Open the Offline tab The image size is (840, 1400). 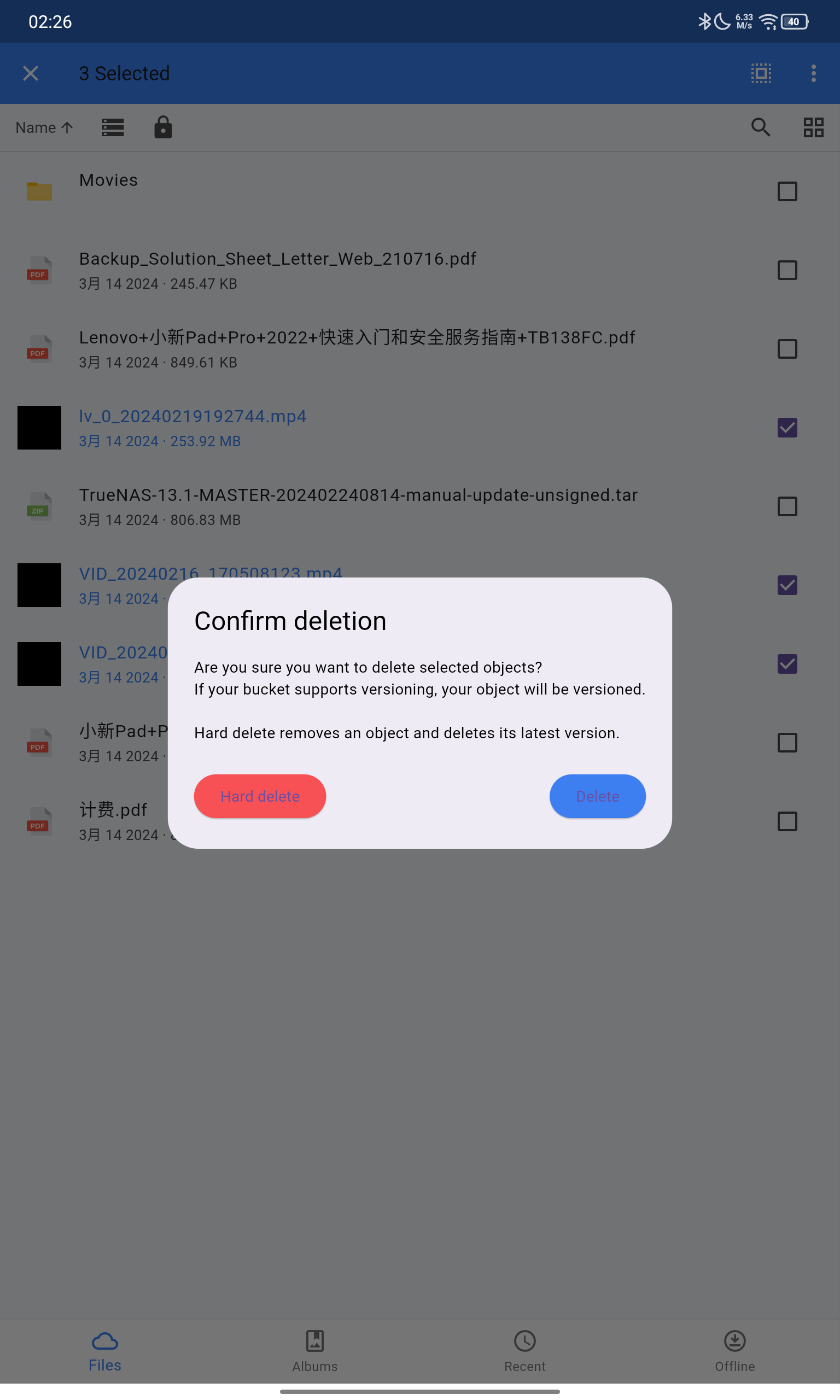tap(734, 1351)
